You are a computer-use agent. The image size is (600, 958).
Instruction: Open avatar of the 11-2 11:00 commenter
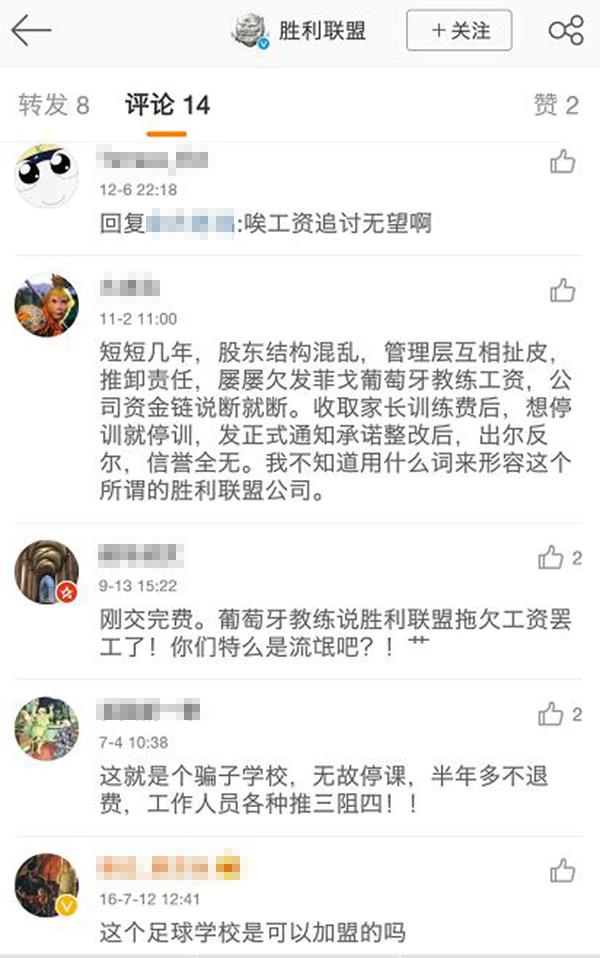tap(47, 305)
